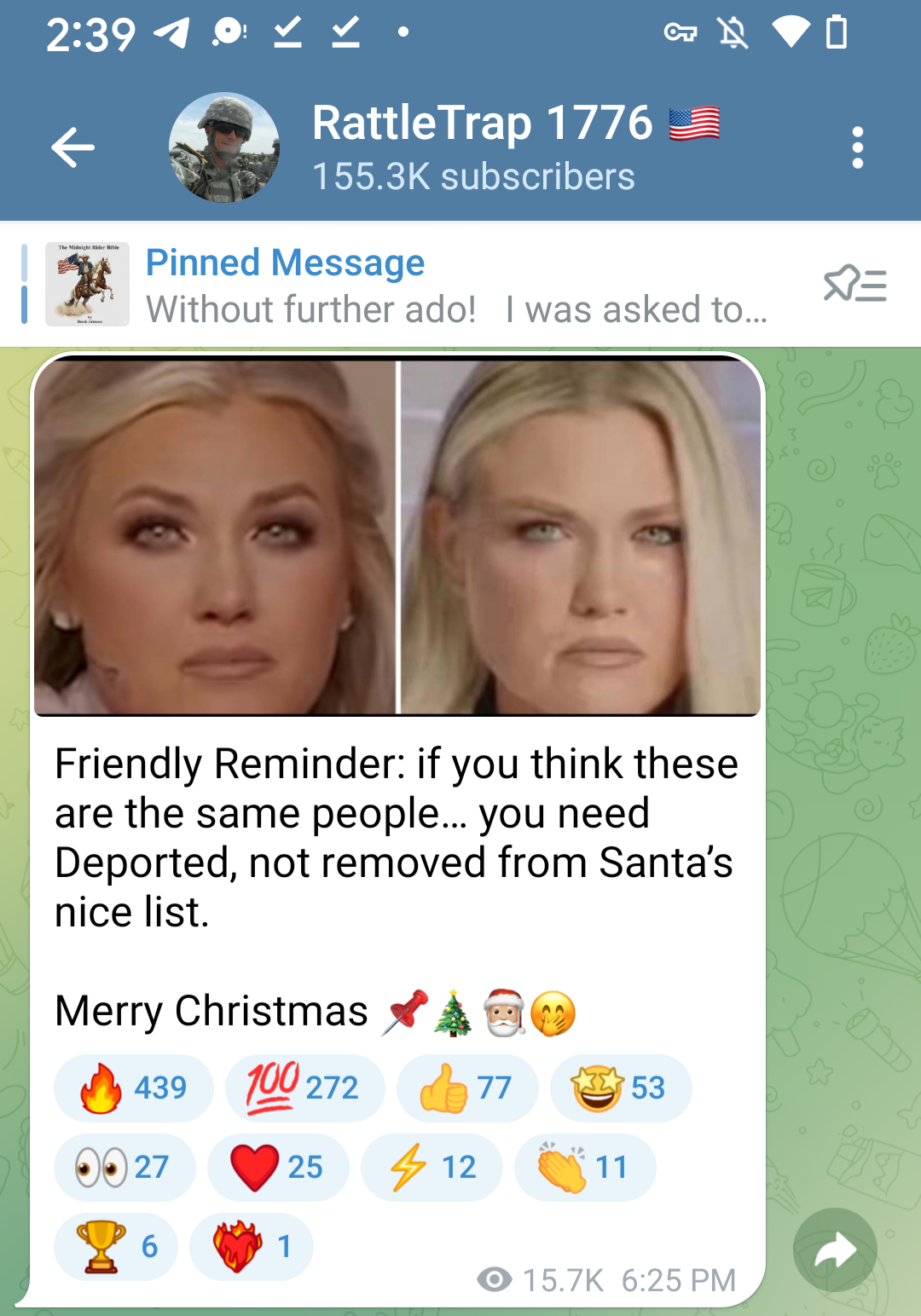React with the eyes emoji (27)

[x=125, y=1167]
